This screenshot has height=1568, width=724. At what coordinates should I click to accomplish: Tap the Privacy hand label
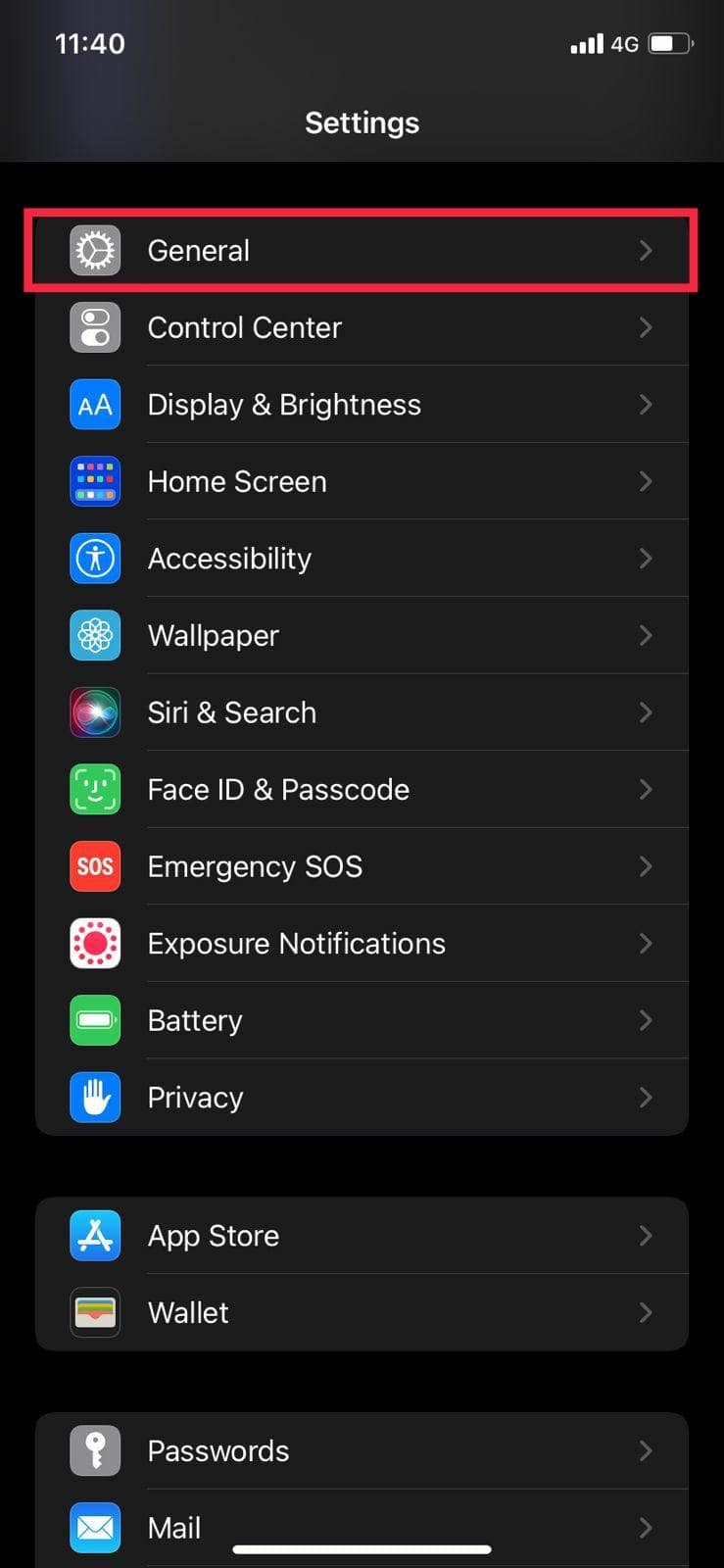194,1098
